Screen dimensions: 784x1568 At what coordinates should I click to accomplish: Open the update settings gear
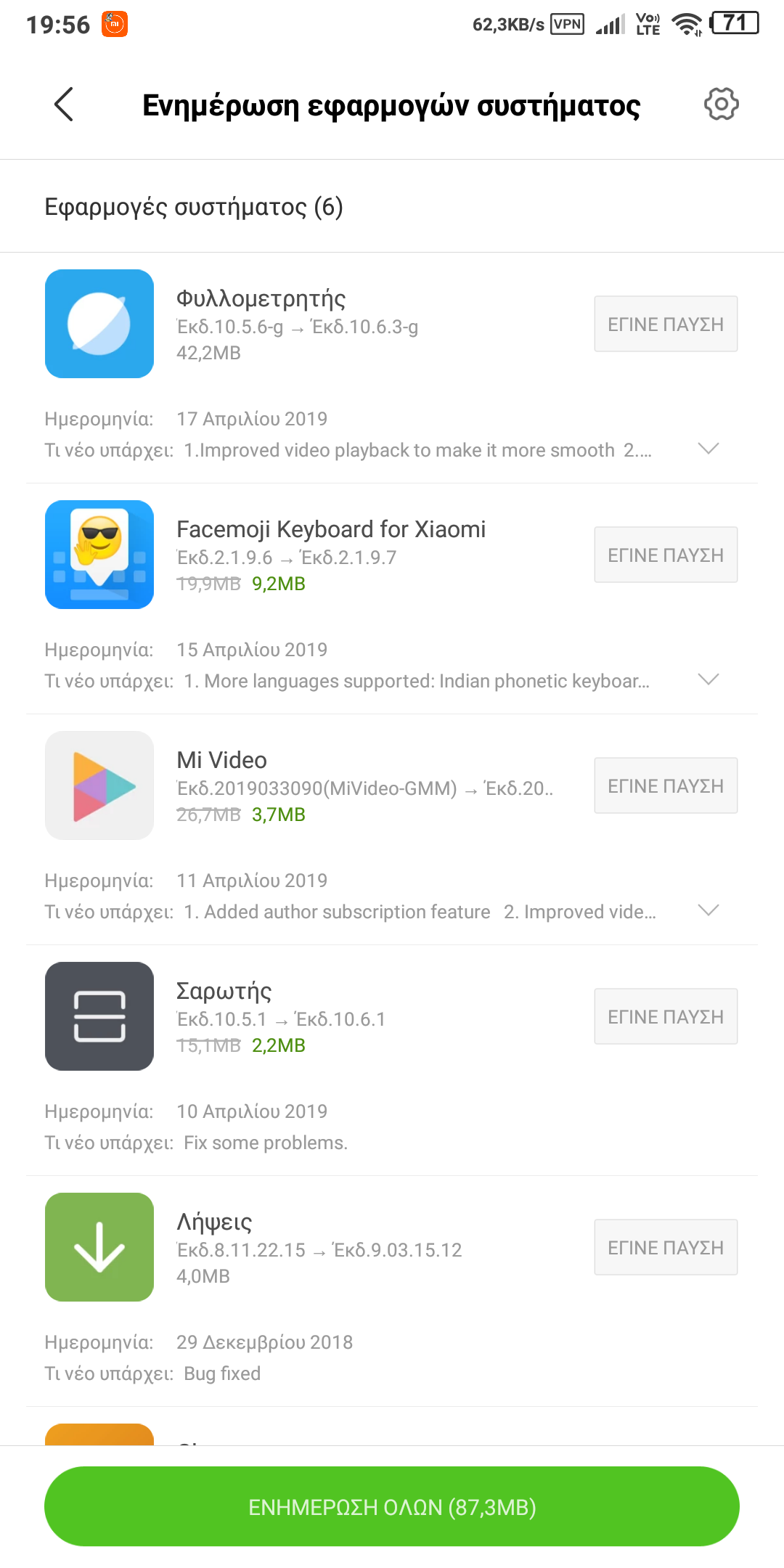click(721, 105)
